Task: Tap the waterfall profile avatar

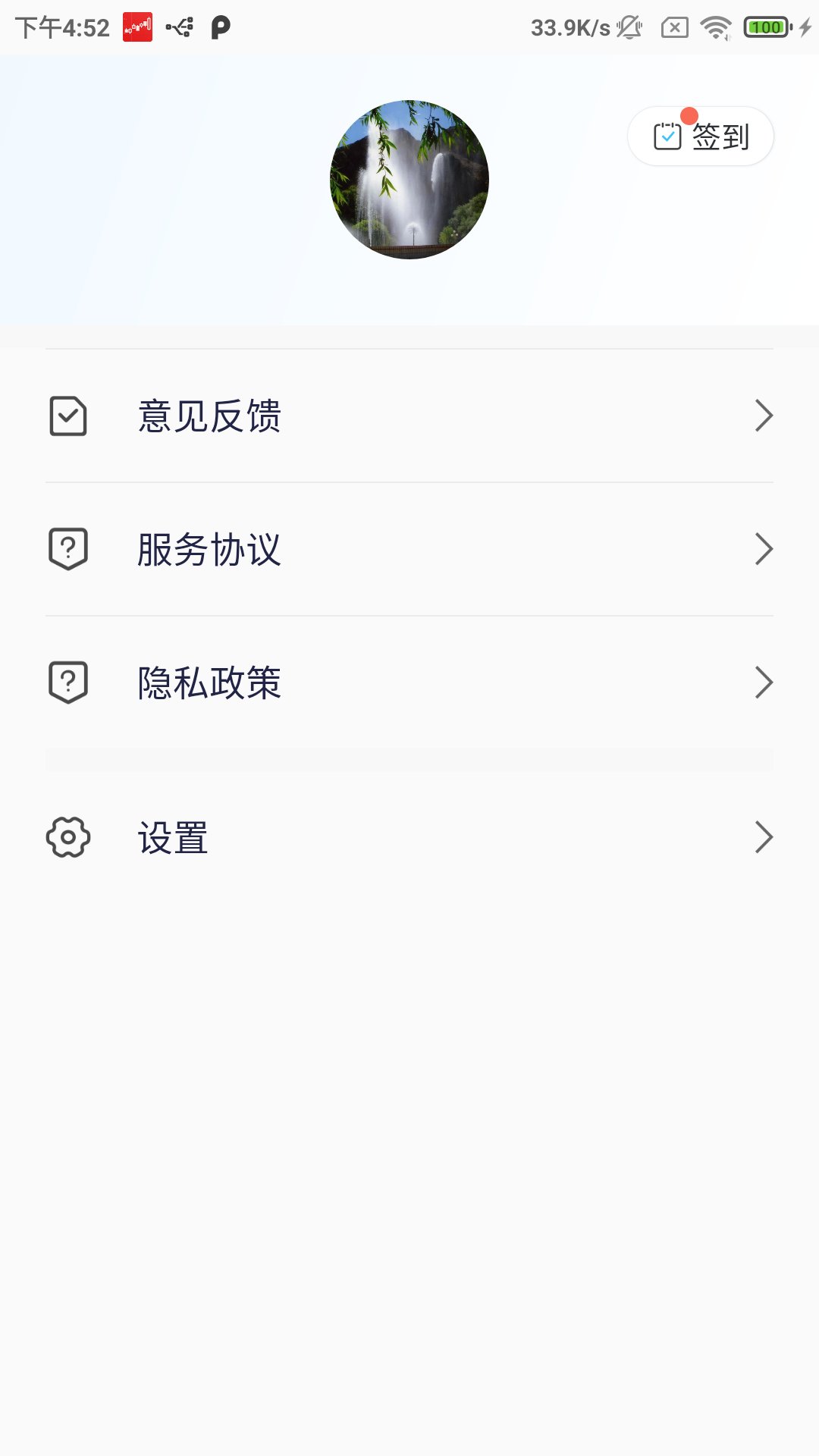Action: point(408,180)
